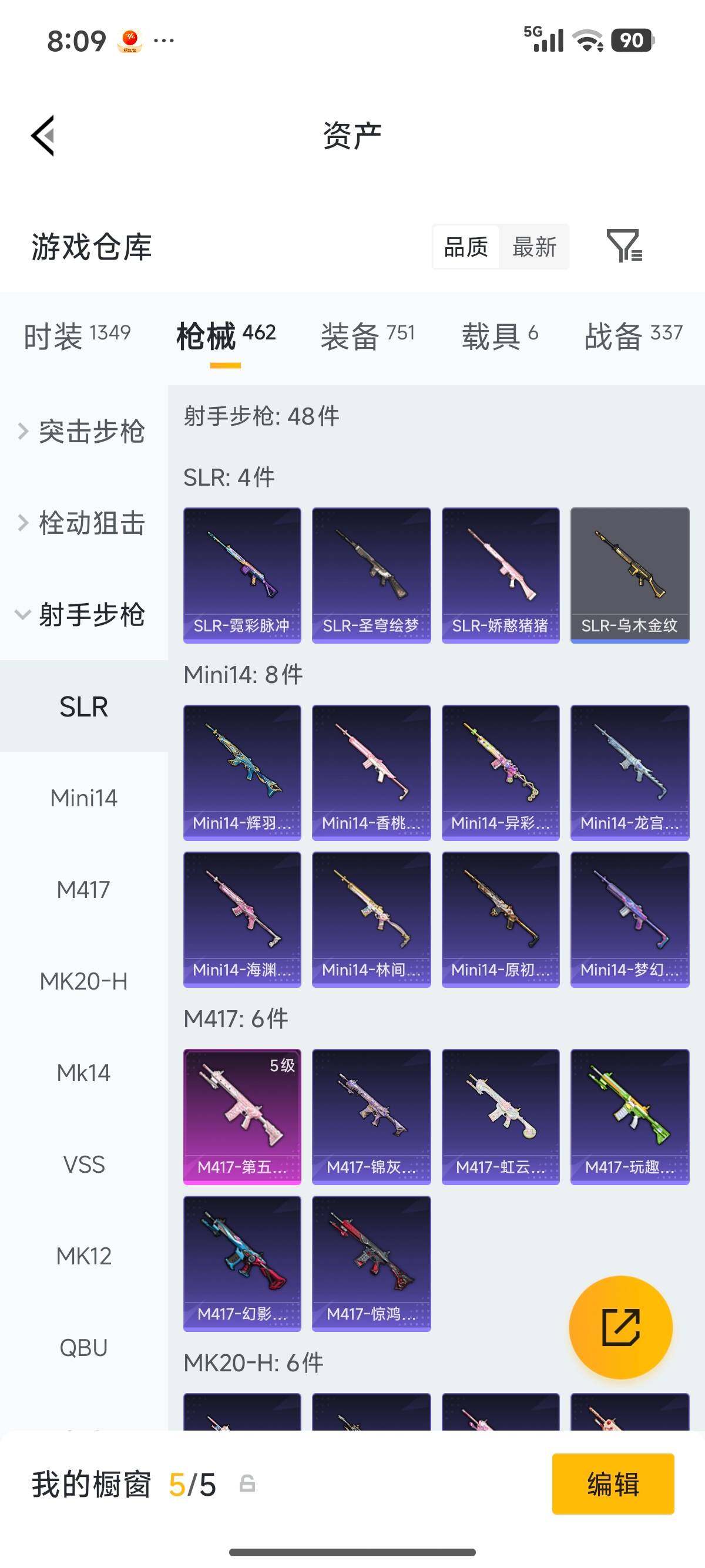The height and width of the screenshot is (1568, 705).
Task: Open the Mini14-龙宫 skin tile
Action: pos(630,772)
